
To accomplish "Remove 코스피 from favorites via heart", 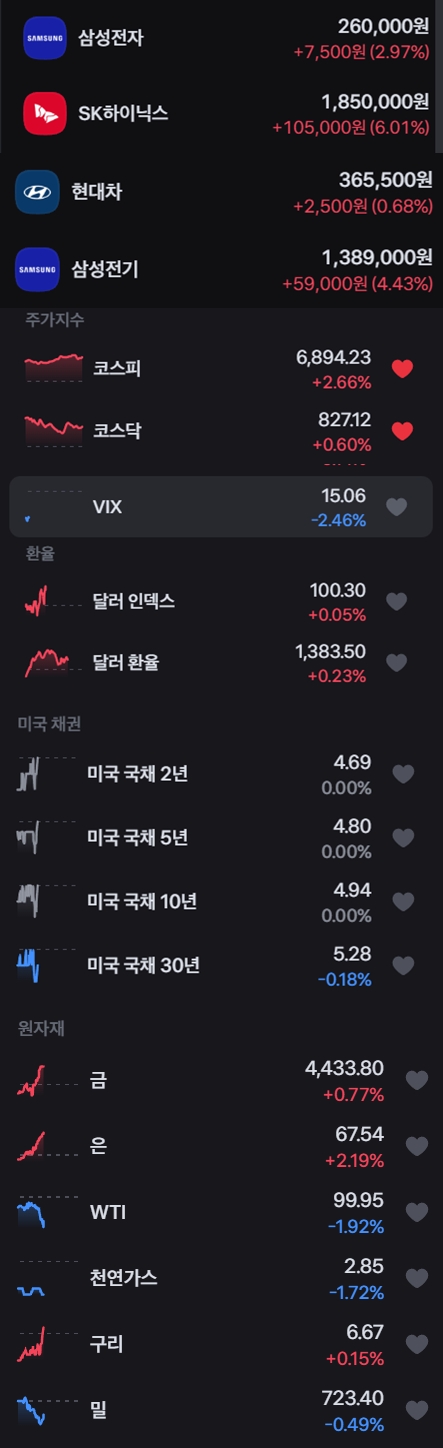I will 402,369.
